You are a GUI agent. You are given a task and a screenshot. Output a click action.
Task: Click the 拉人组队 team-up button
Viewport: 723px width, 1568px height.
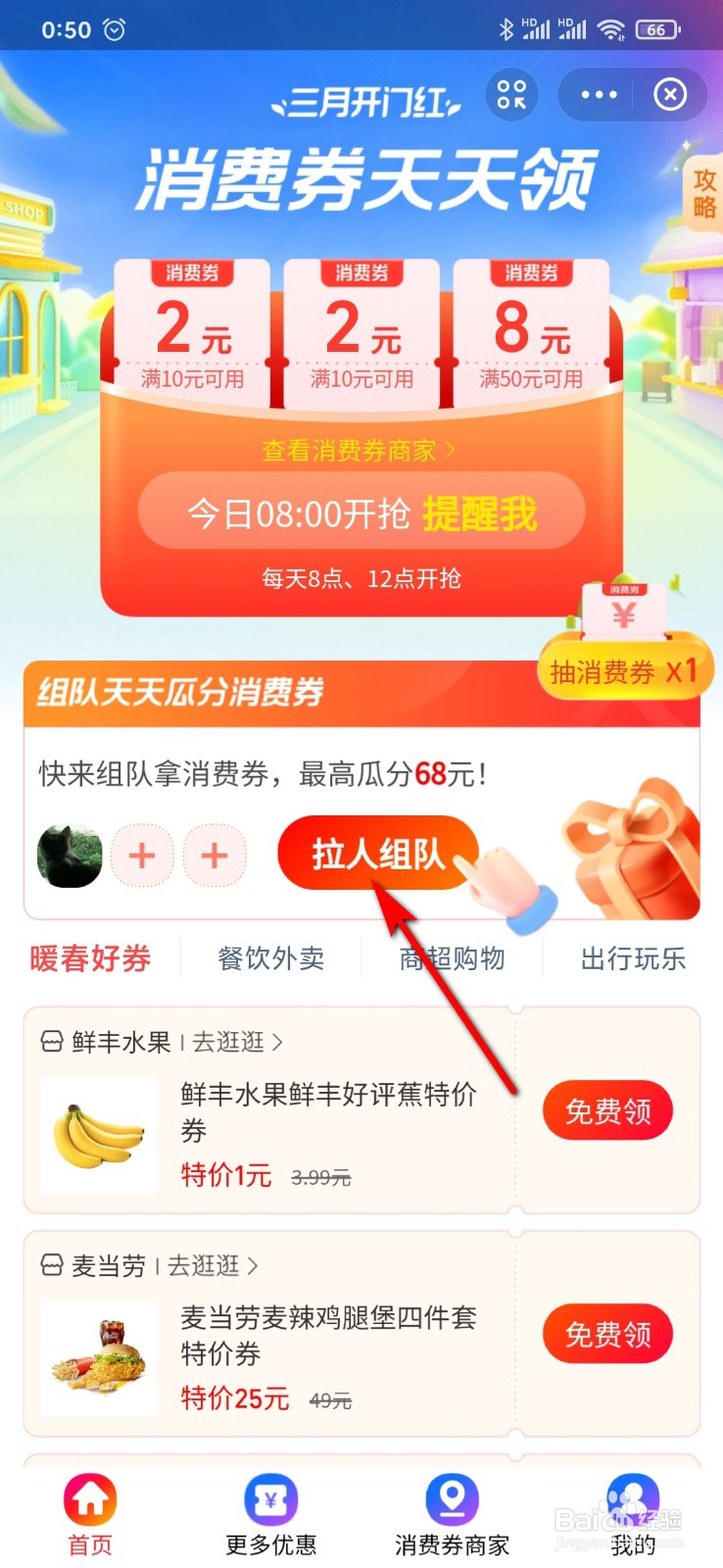point(377,854)
